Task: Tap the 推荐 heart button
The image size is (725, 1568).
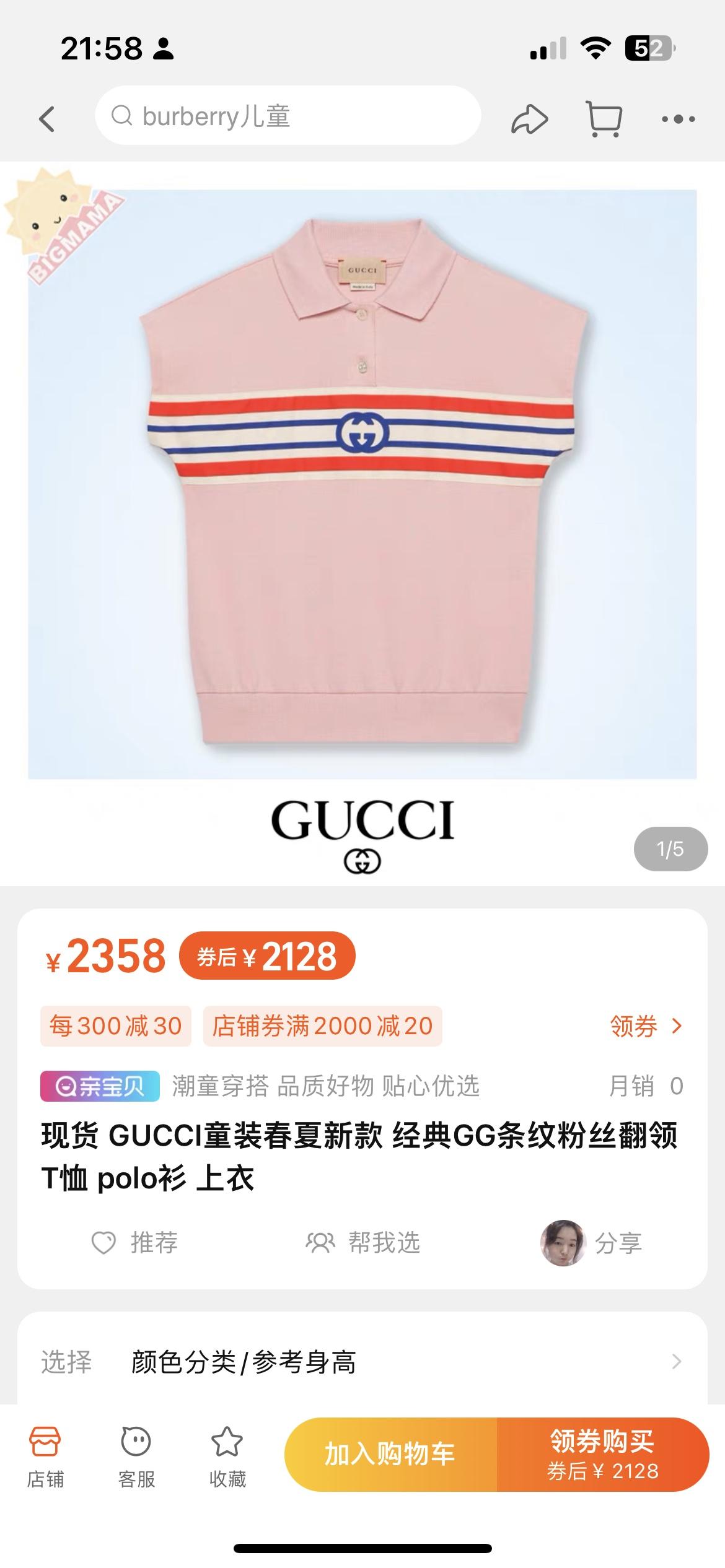Action: click(135, 1242)
